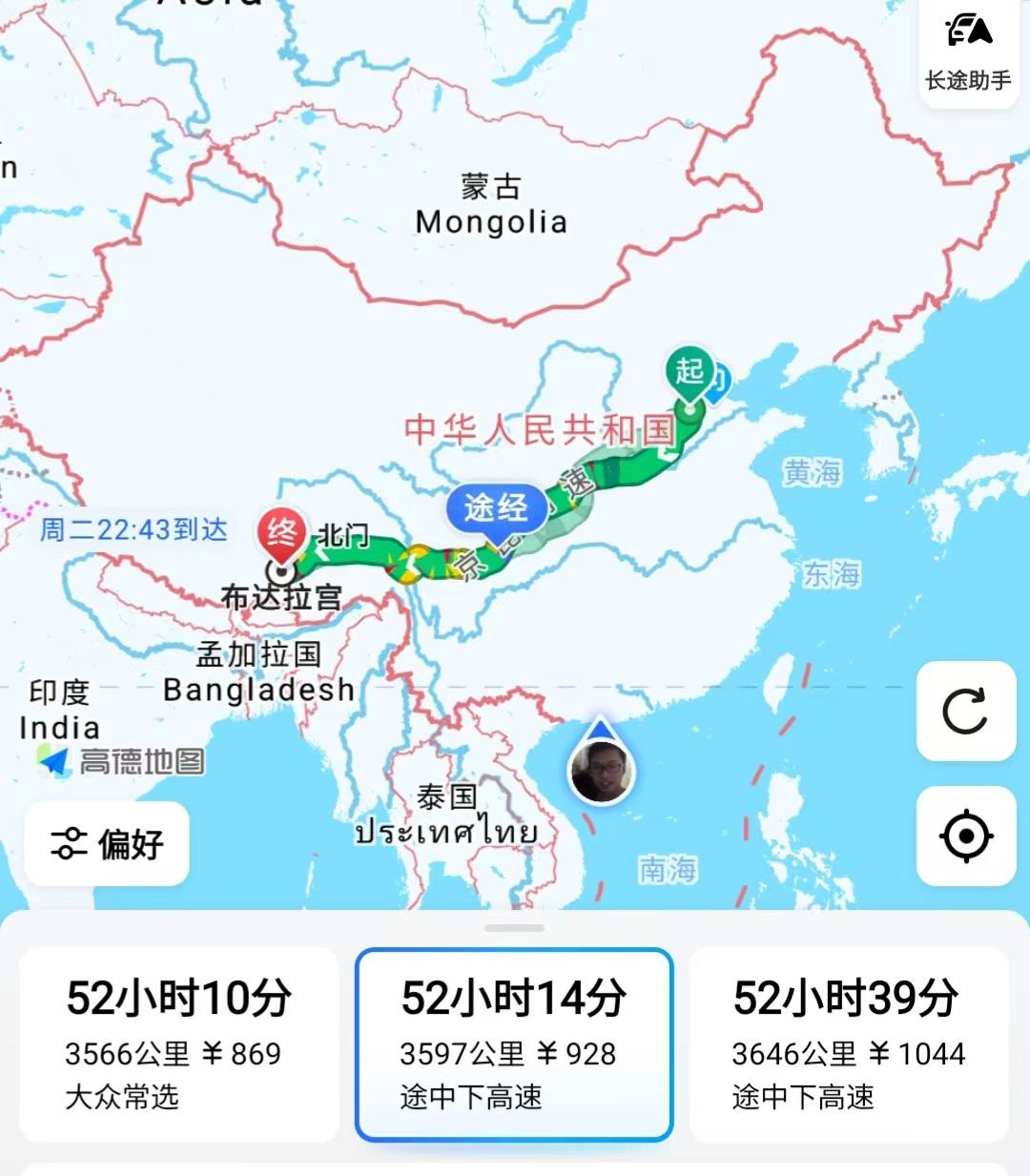Select the 52小时10分 大众常选 route

coord(179,1044)
